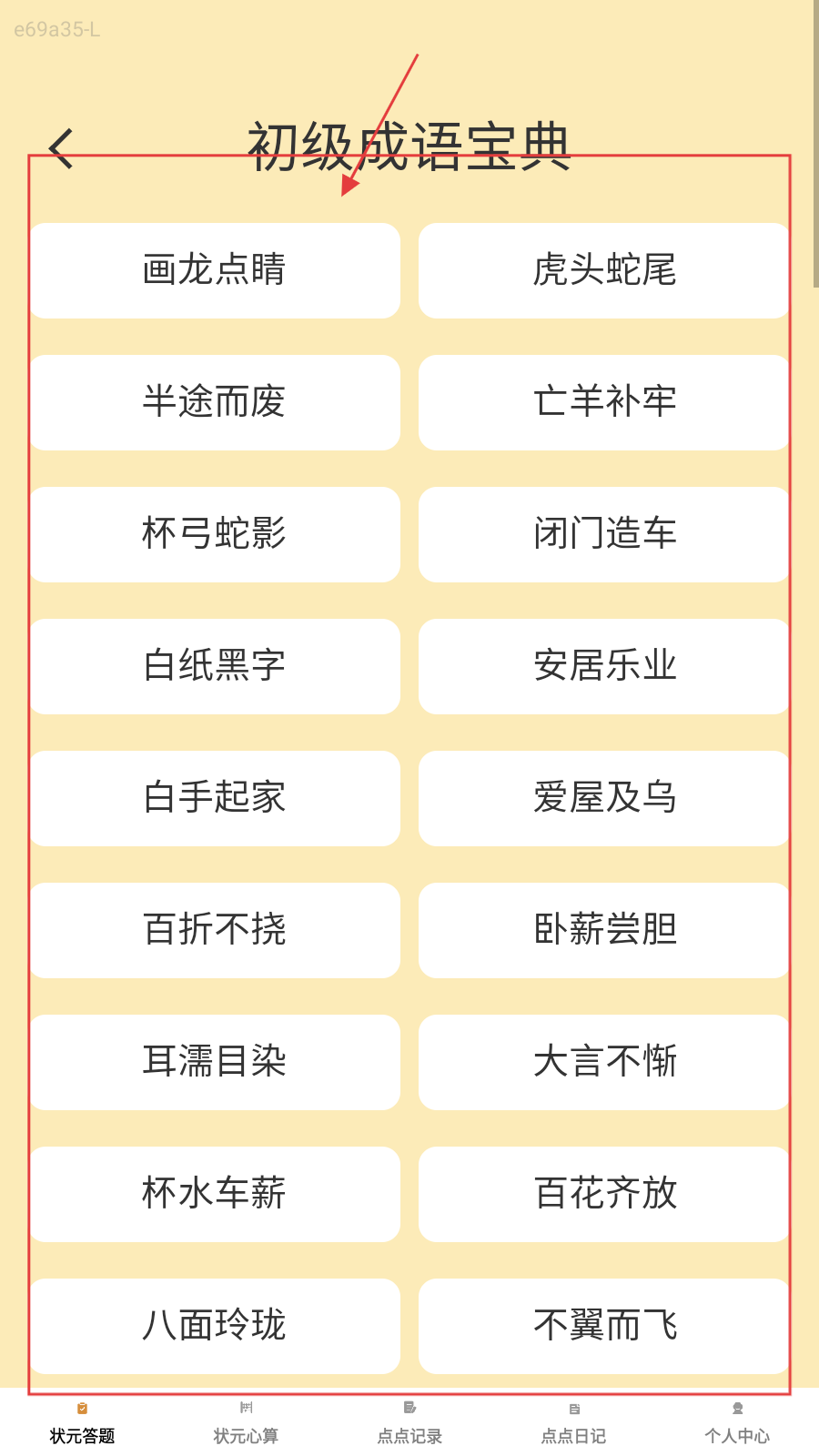View details for 爱屋及乌
819x1456 pixels.
(603, 798)
